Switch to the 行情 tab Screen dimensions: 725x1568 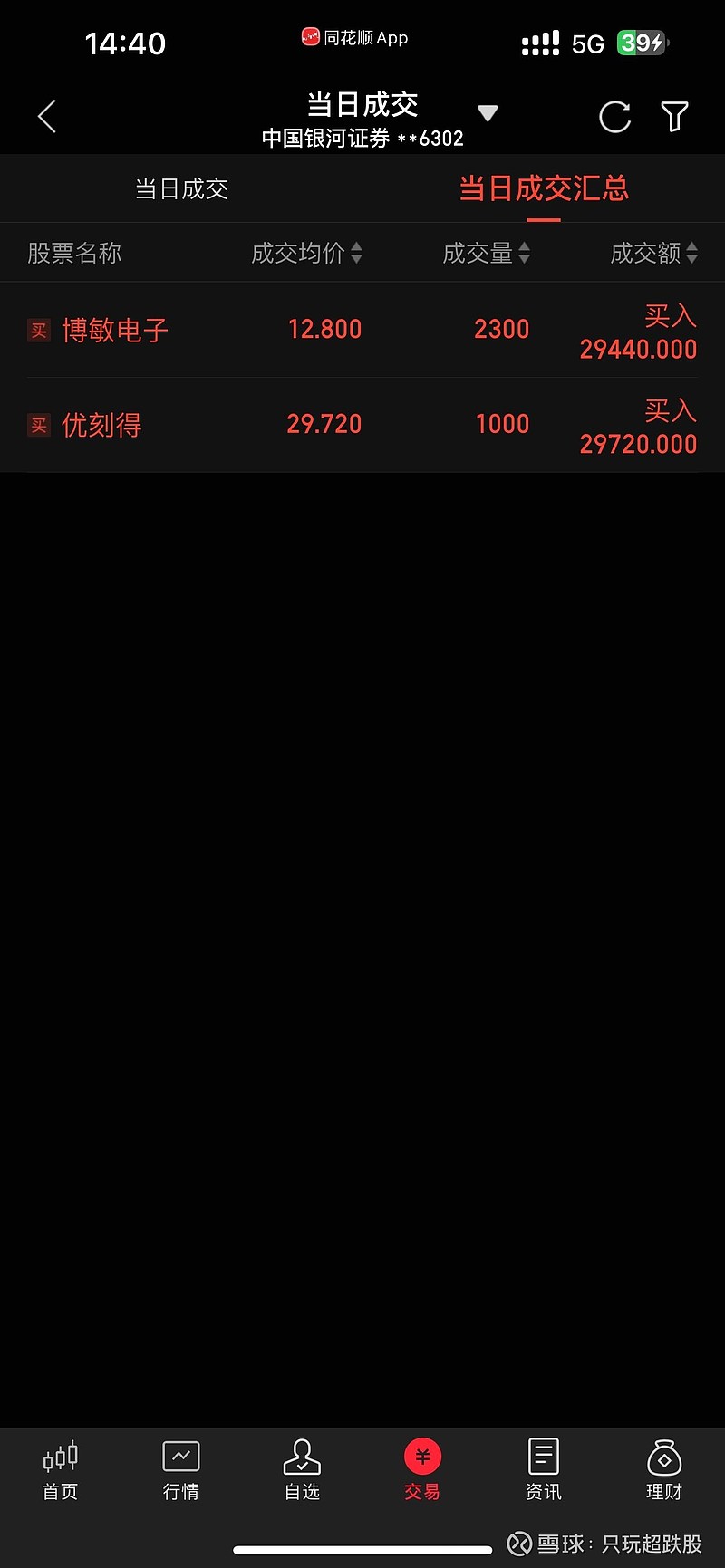click(181, 1470)
